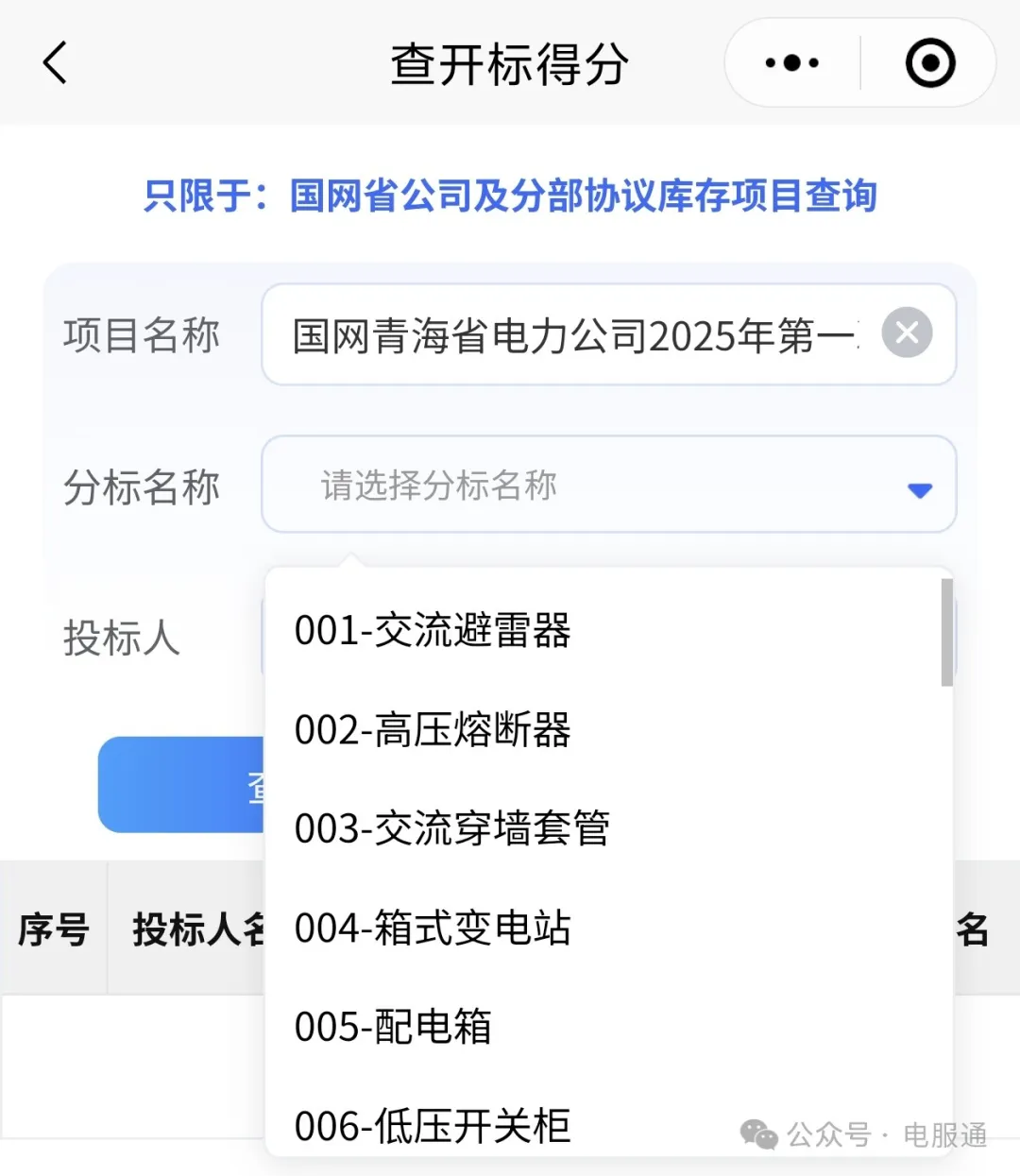Viewport: 1020px width, 1176px height.
Task: Select 005-配电箱 option
Action: 393,1028
